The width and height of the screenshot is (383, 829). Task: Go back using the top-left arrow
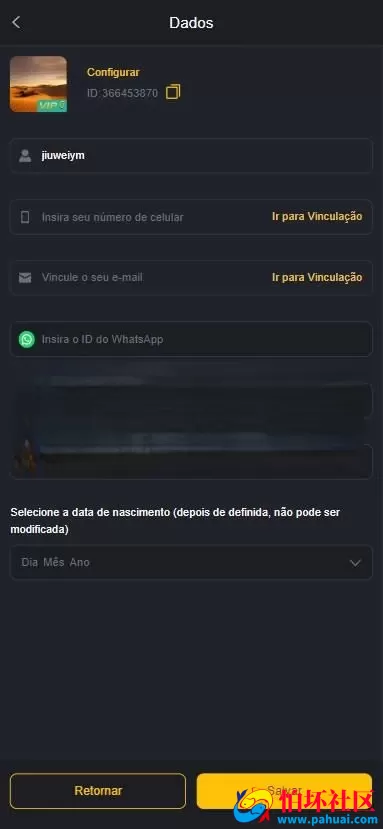pyautogui.click(x=16, y=22)
